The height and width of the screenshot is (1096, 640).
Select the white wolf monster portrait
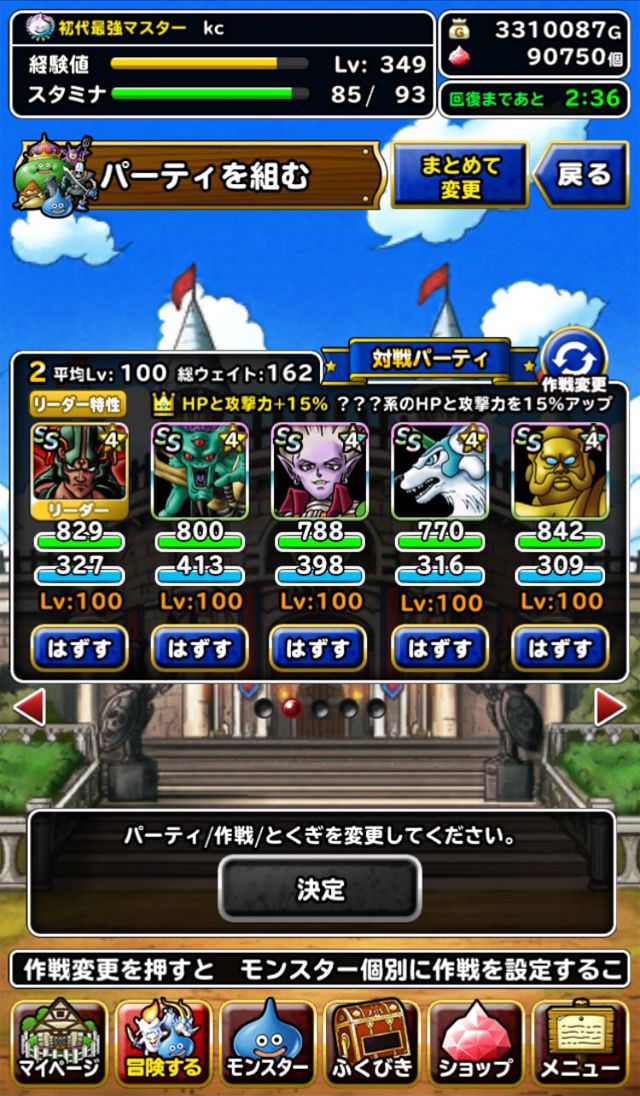439,468
